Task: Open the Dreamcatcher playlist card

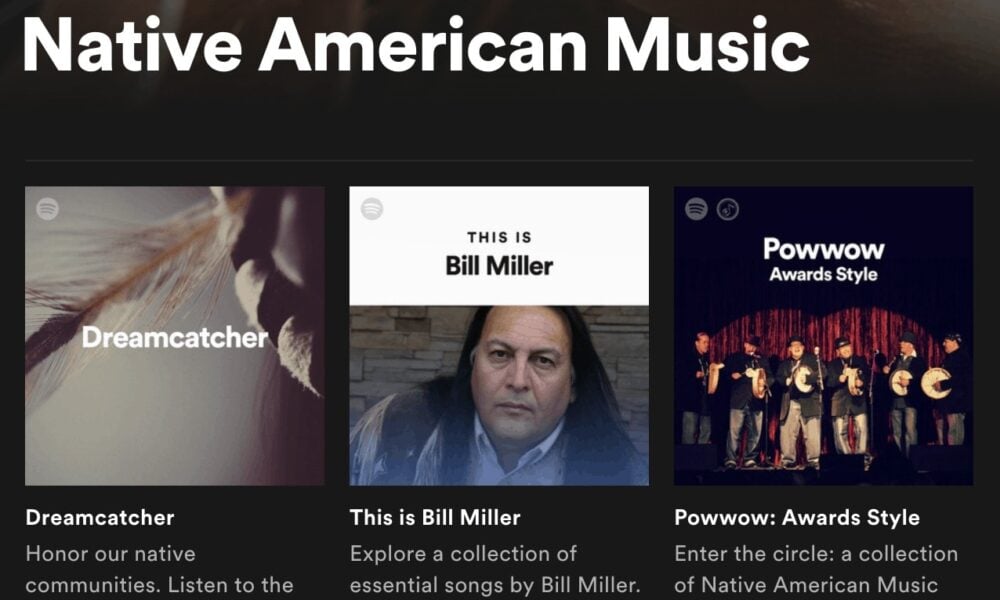Action: (175, 336)
